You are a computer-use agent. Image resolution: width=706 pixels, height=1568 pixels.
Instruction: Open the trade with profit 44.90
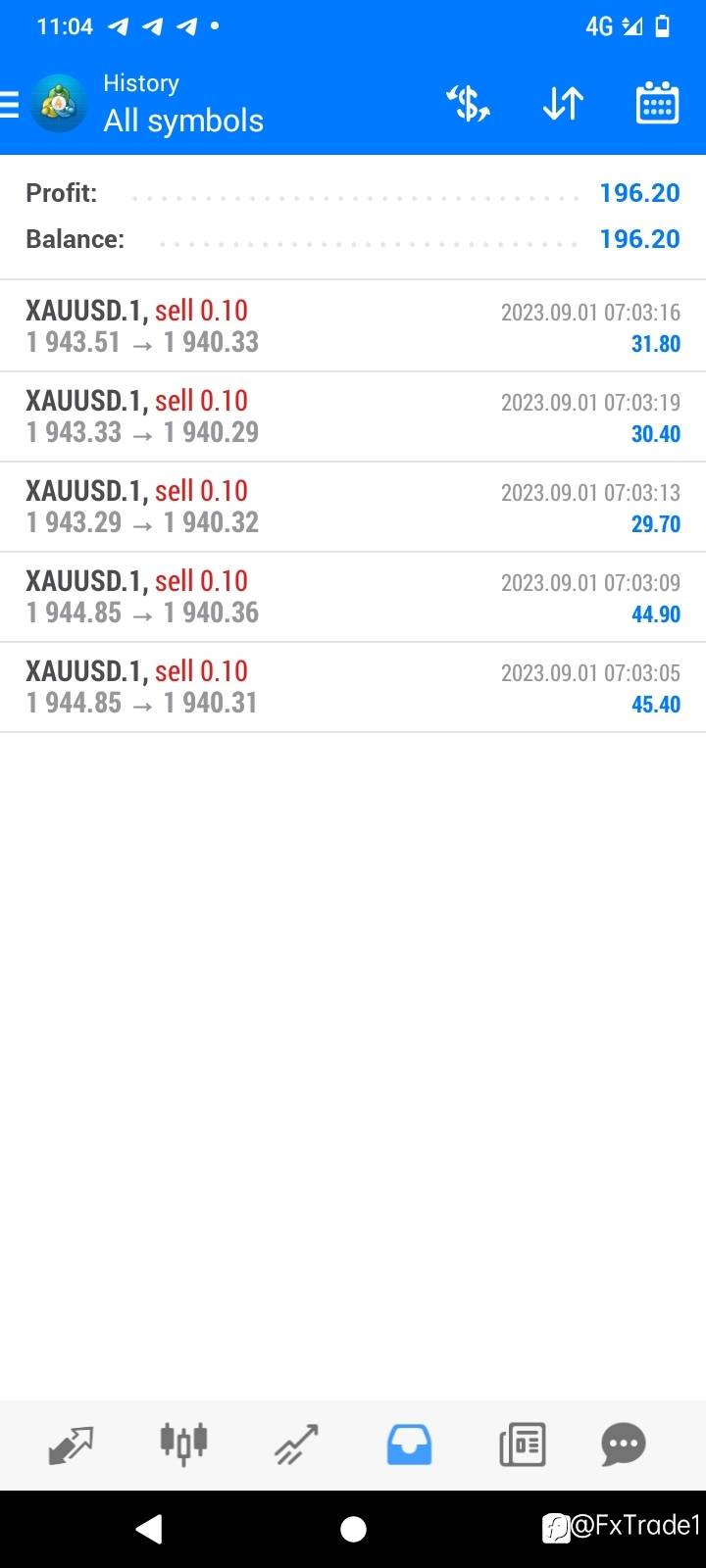tap(353, 597)
